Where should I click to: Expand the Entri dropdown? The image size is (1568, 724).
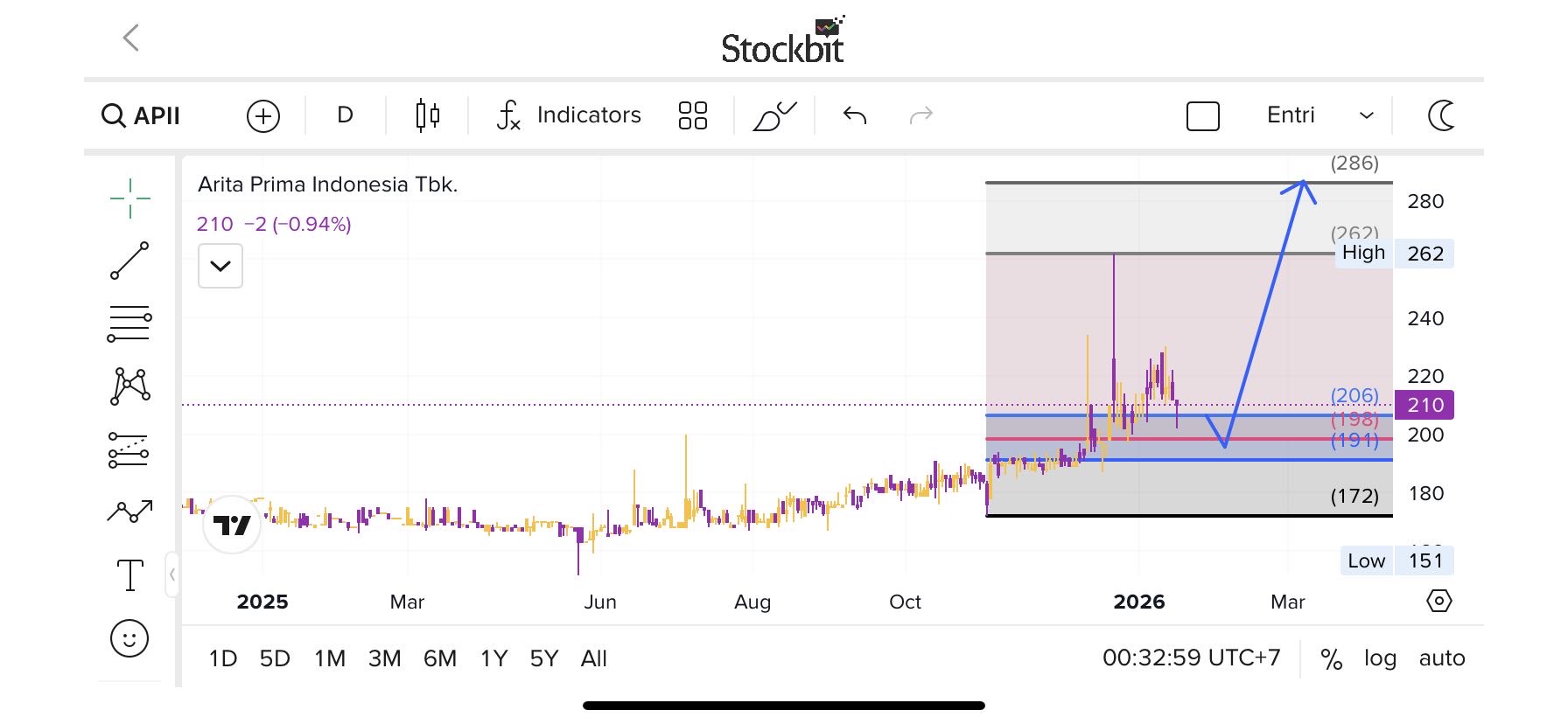pyautogui.click(x=1365, y=115)
